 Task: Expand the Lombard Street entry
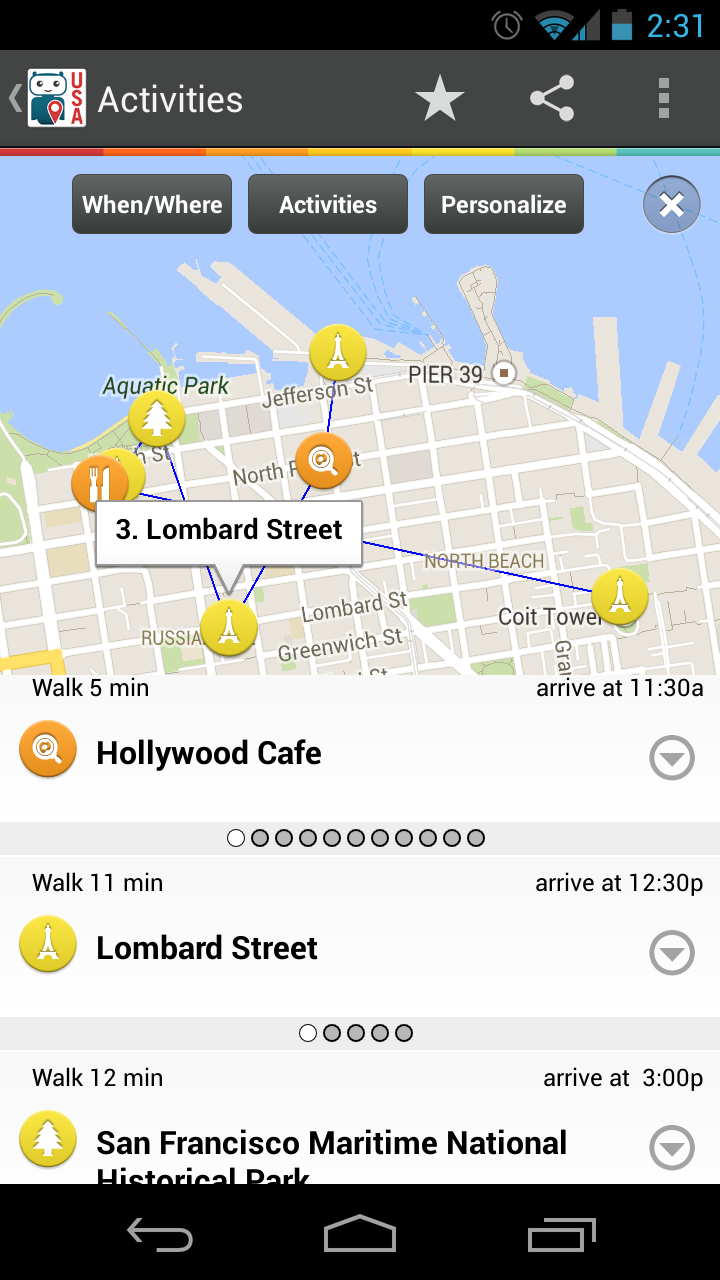671,953
